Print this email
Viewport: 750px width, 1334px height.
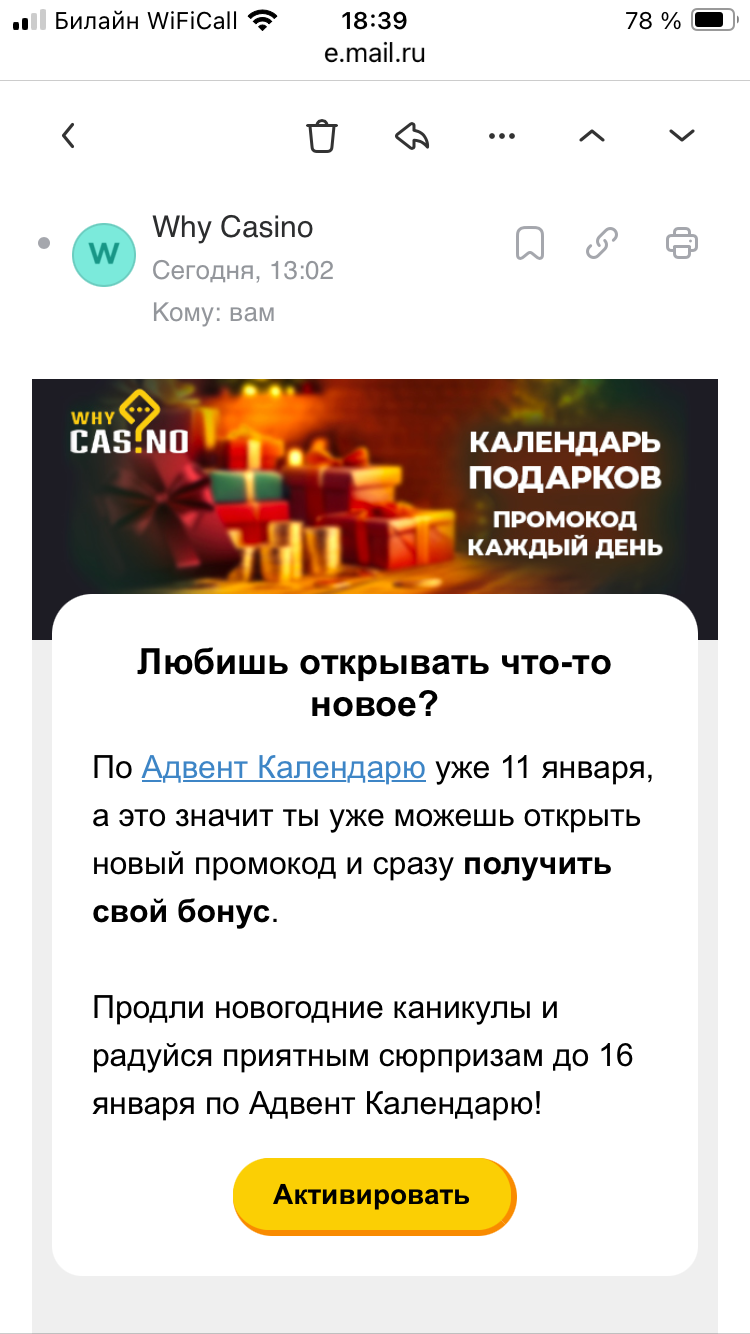coord(682,243)
